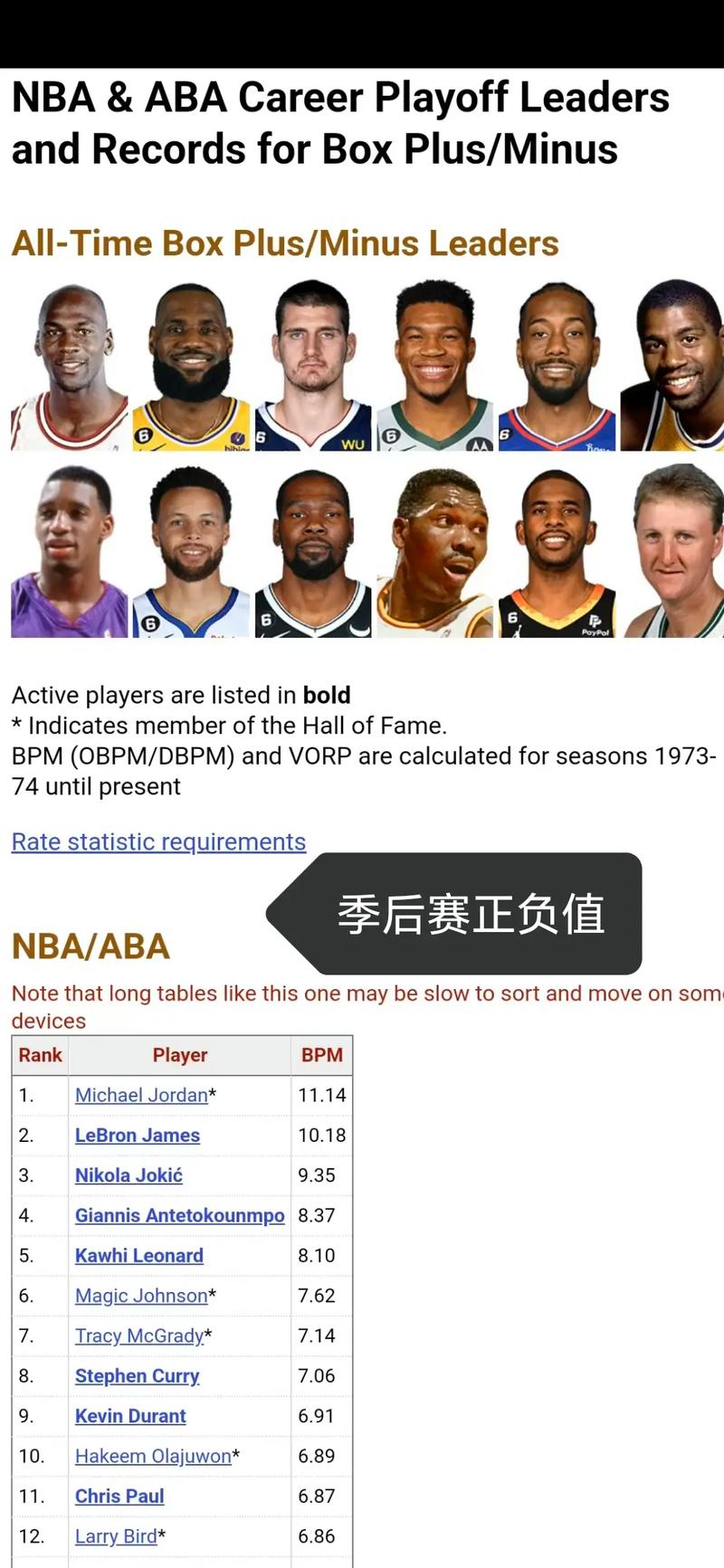Click the Larry Bird link
The height and width of the screenshot is (1568, 724).
click(x=115, y=1535)
